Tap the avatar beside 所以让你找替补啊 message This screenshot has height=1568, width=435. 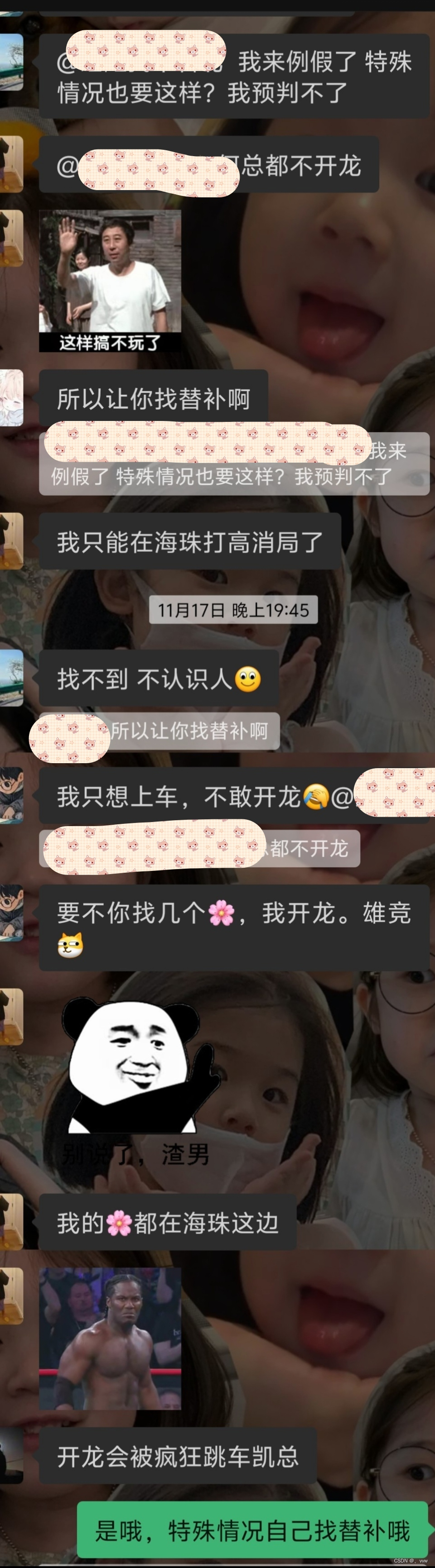click(11, 397)
